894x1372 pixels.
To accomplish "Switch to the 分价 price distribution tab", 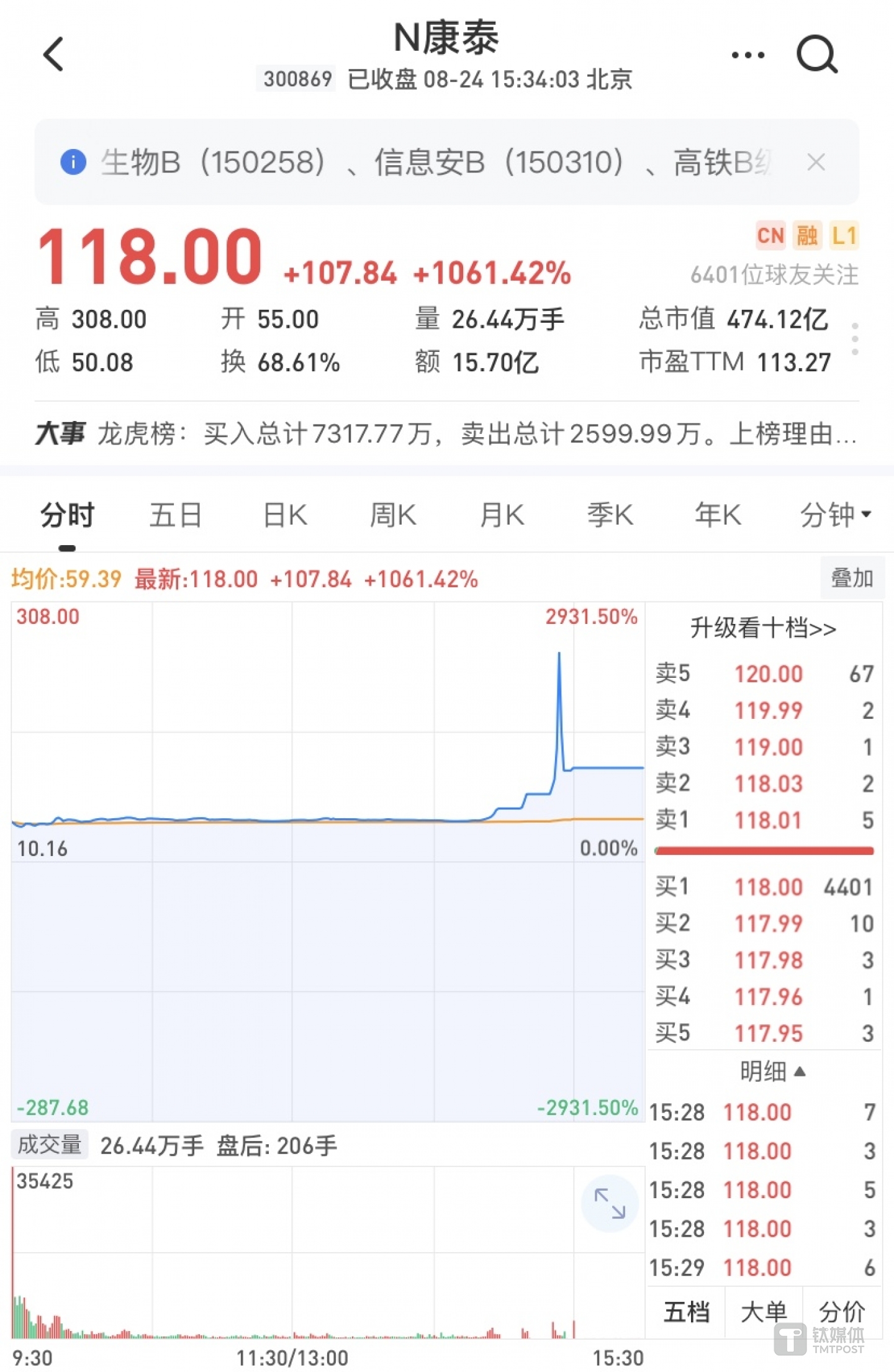I will tap(841, 1312).
